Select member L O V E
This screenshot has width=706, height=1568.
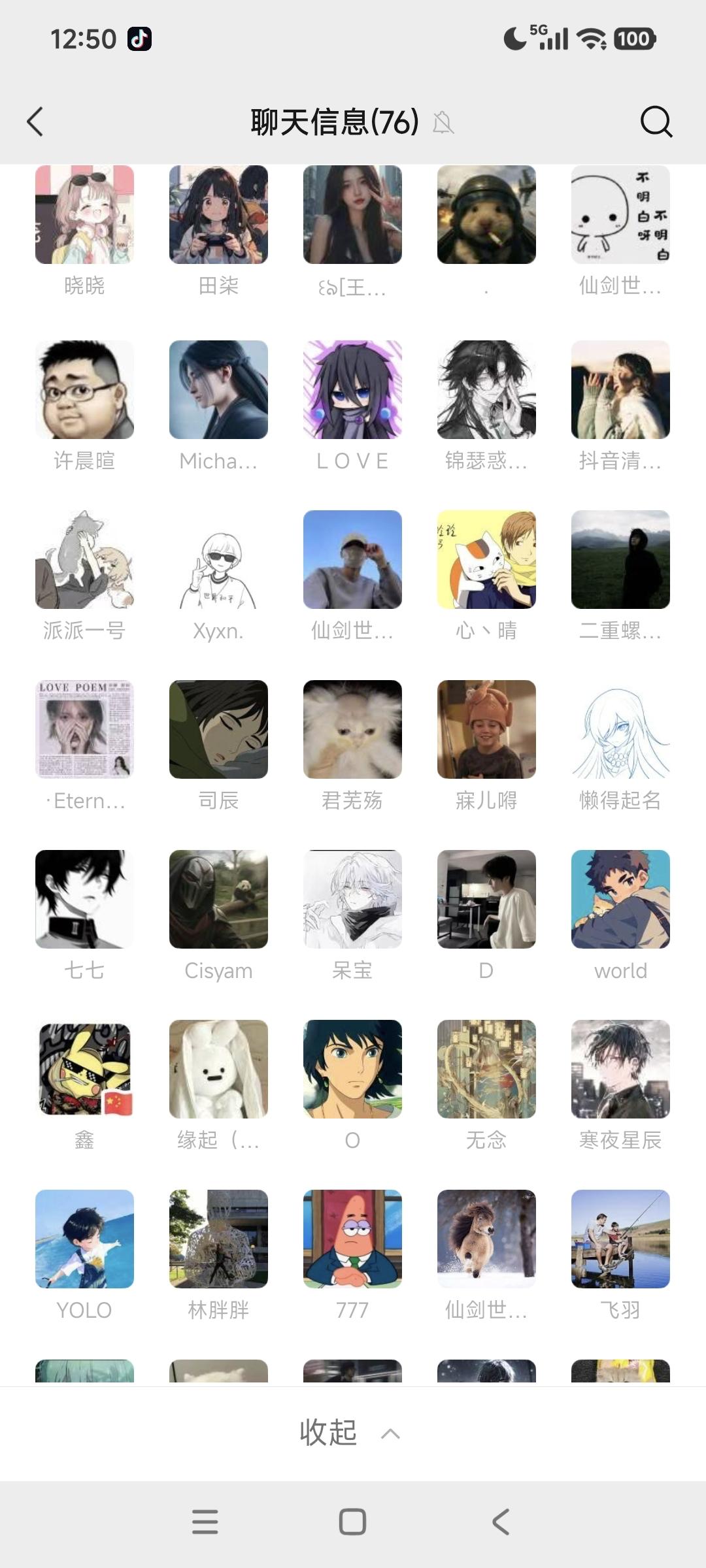pyautogui.click(x=352, y=389)
